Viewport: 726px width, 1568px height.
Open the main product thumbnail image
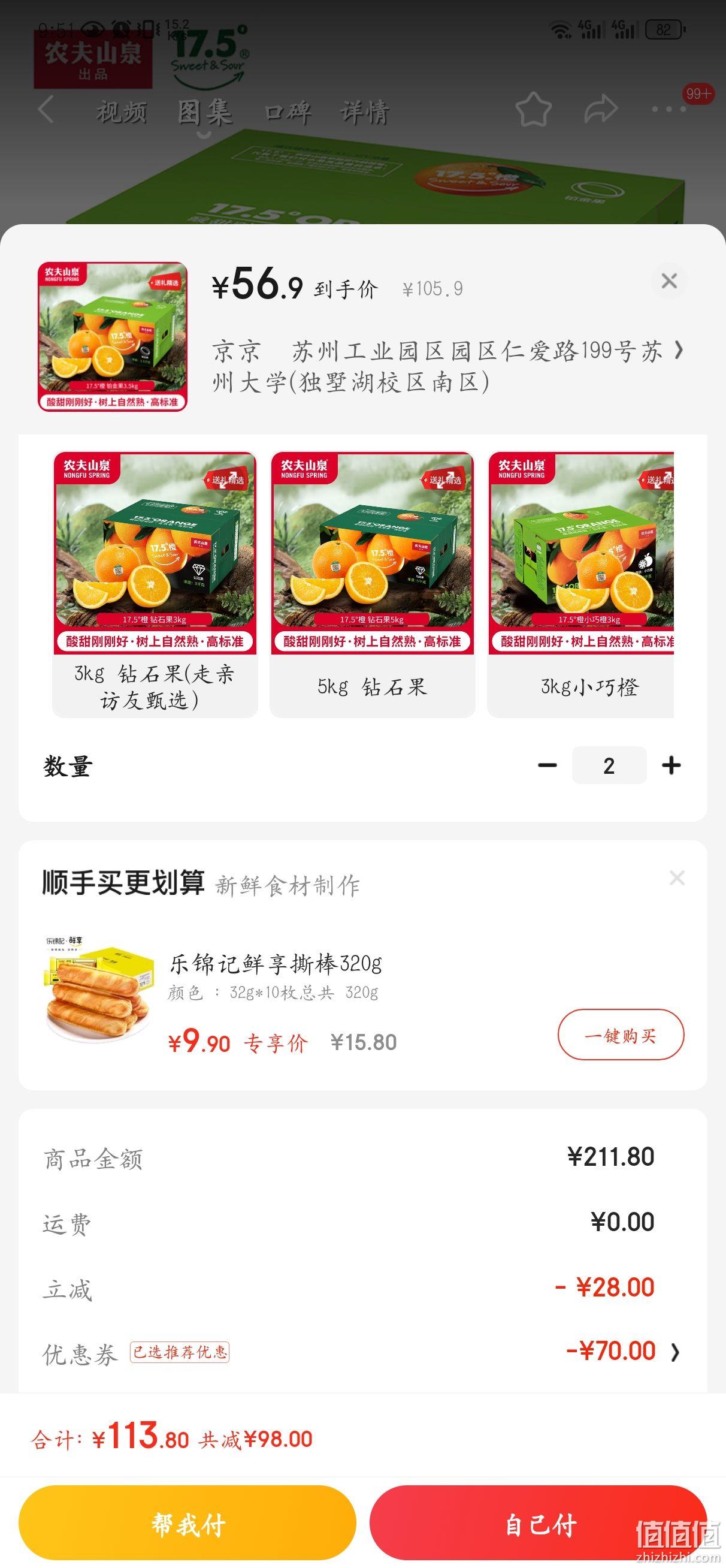point(113,337)
